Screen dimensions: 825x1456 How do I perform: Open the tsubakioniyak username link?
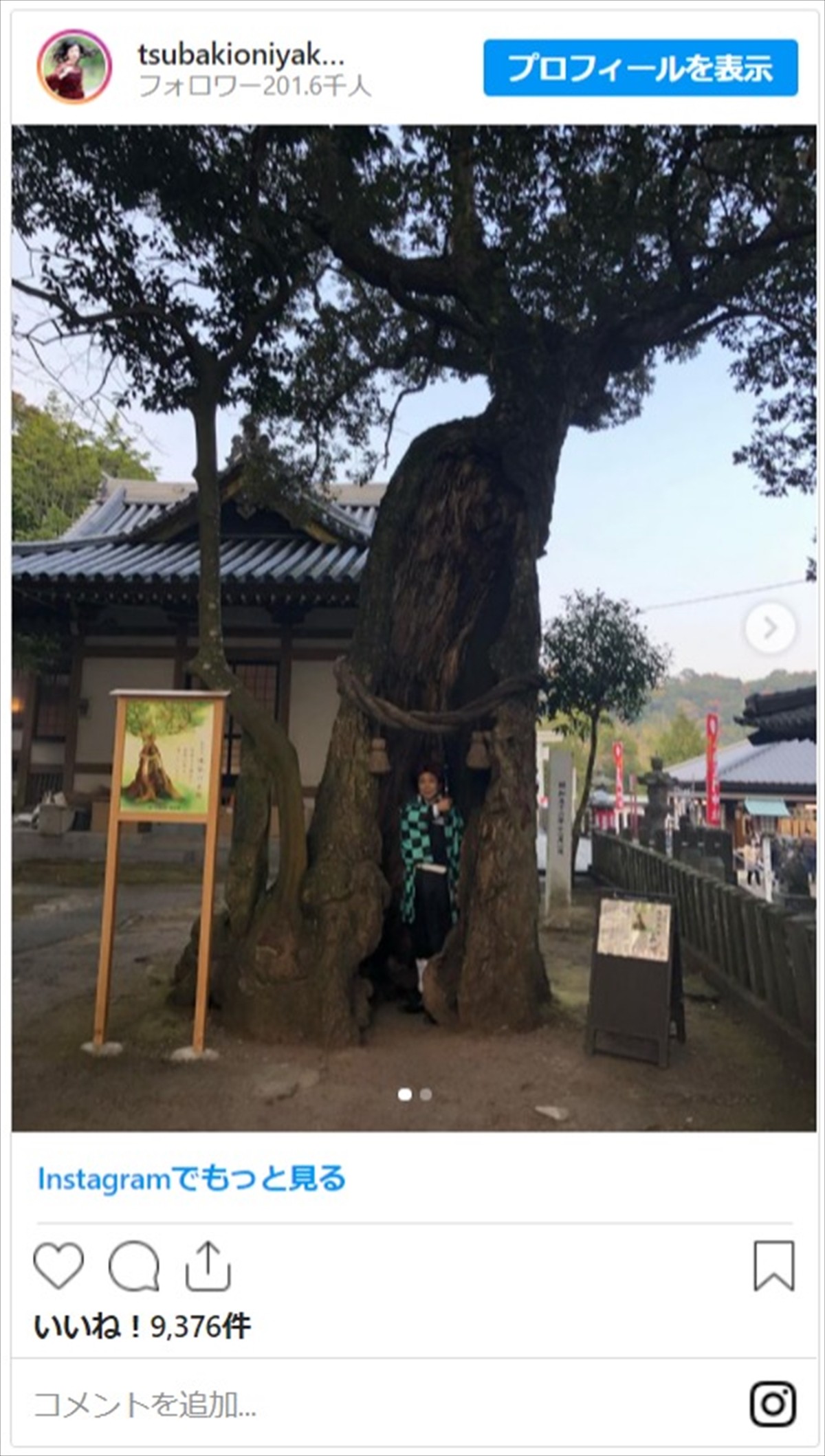[x=241, y=54]
